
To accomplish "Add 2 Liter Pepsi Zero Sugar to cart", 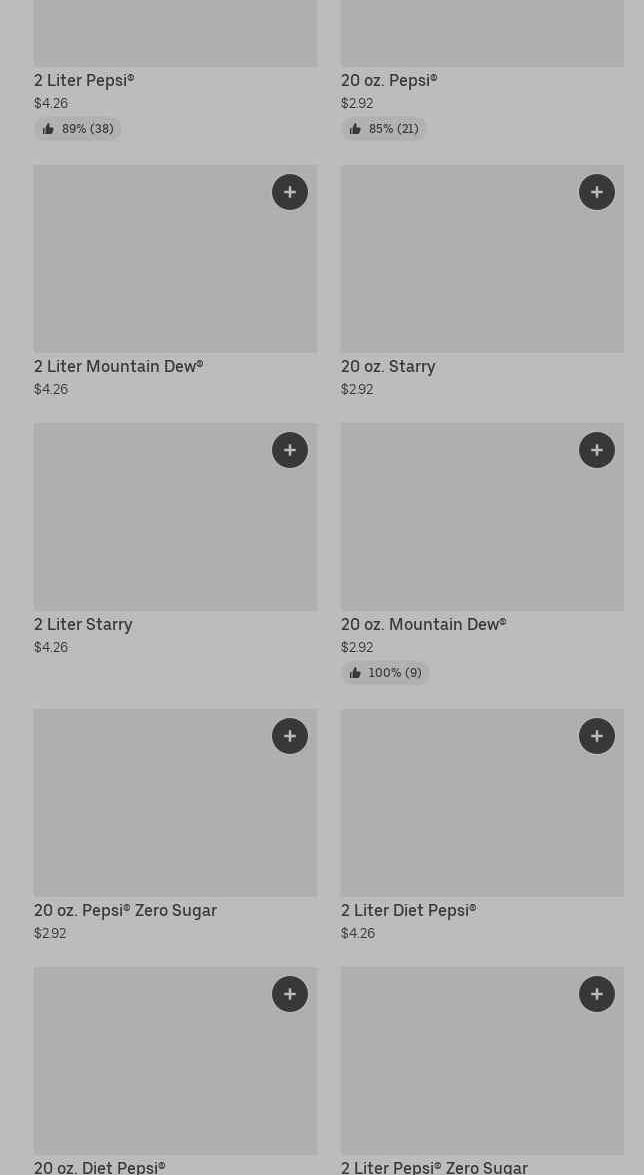I will 597,994.
